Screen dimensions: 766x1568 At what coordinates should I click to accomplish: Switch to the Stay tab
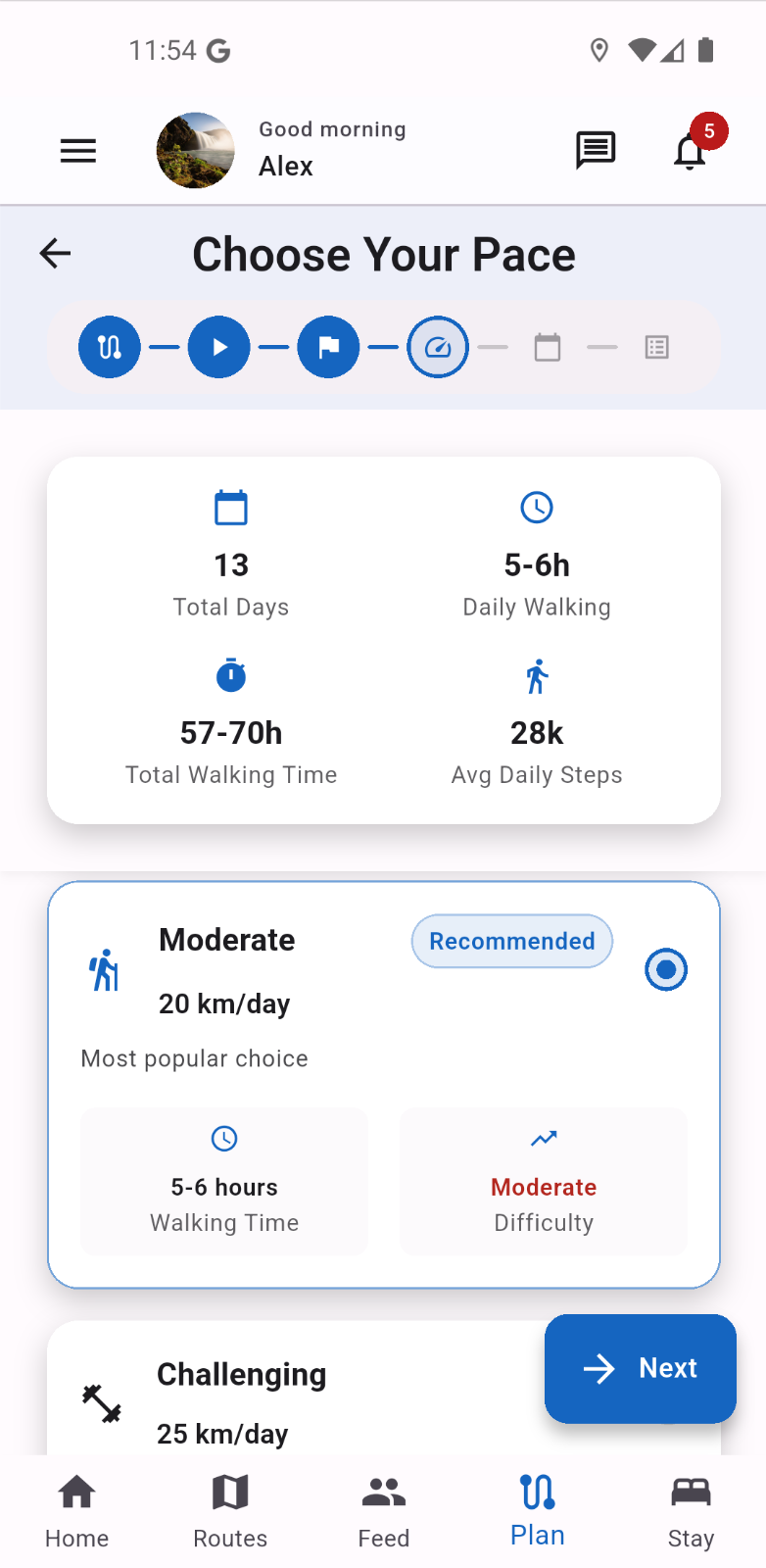691,1511
